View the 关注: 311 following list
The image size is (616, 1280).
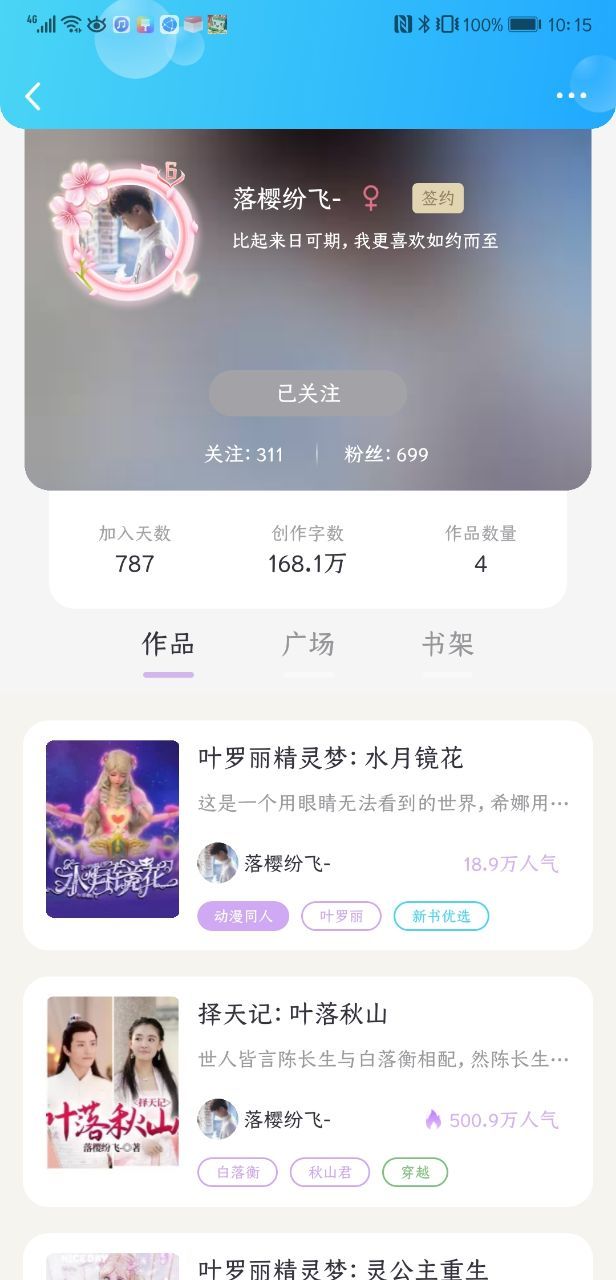pyautogui.click(x=244, y=454)
